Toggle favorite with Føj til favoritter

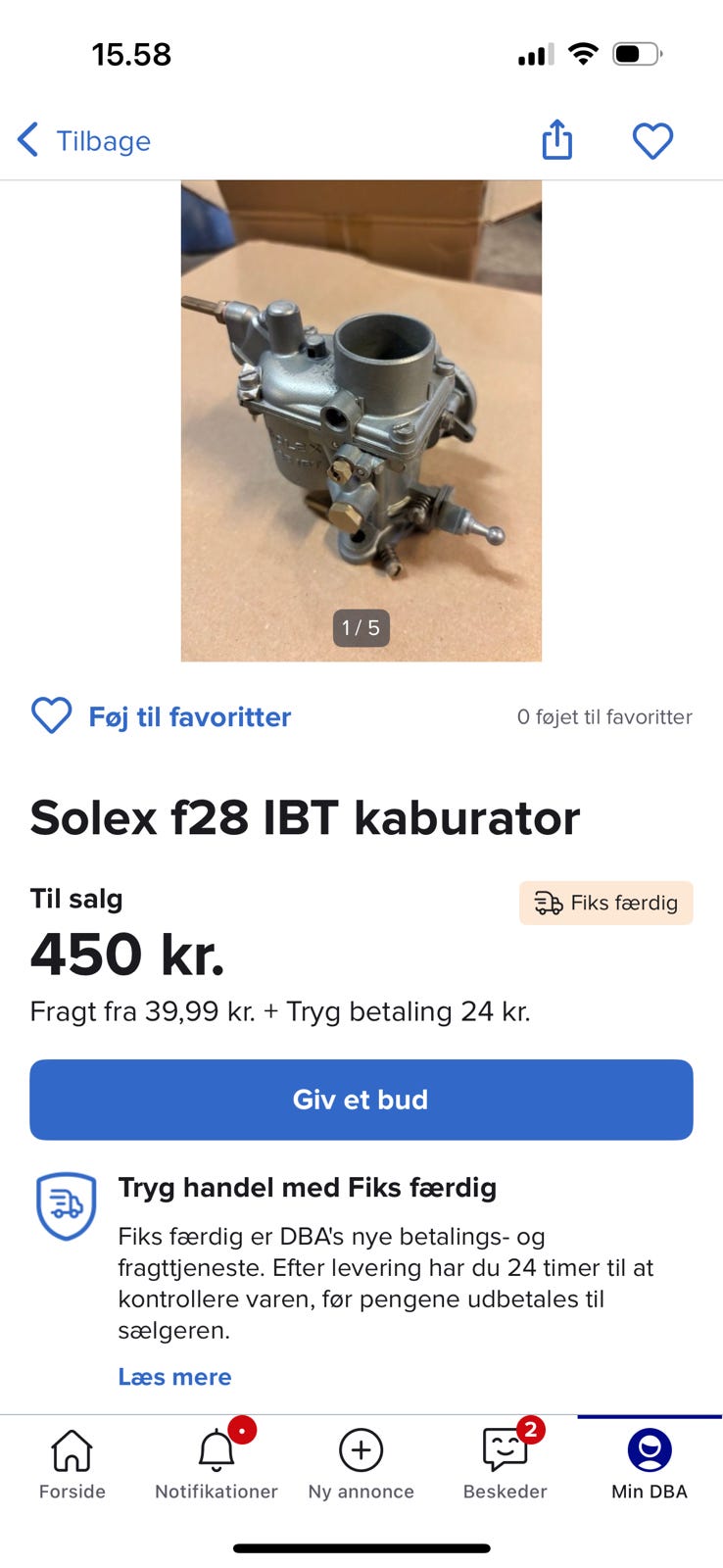pyautogui.click(x=161, y=716)
